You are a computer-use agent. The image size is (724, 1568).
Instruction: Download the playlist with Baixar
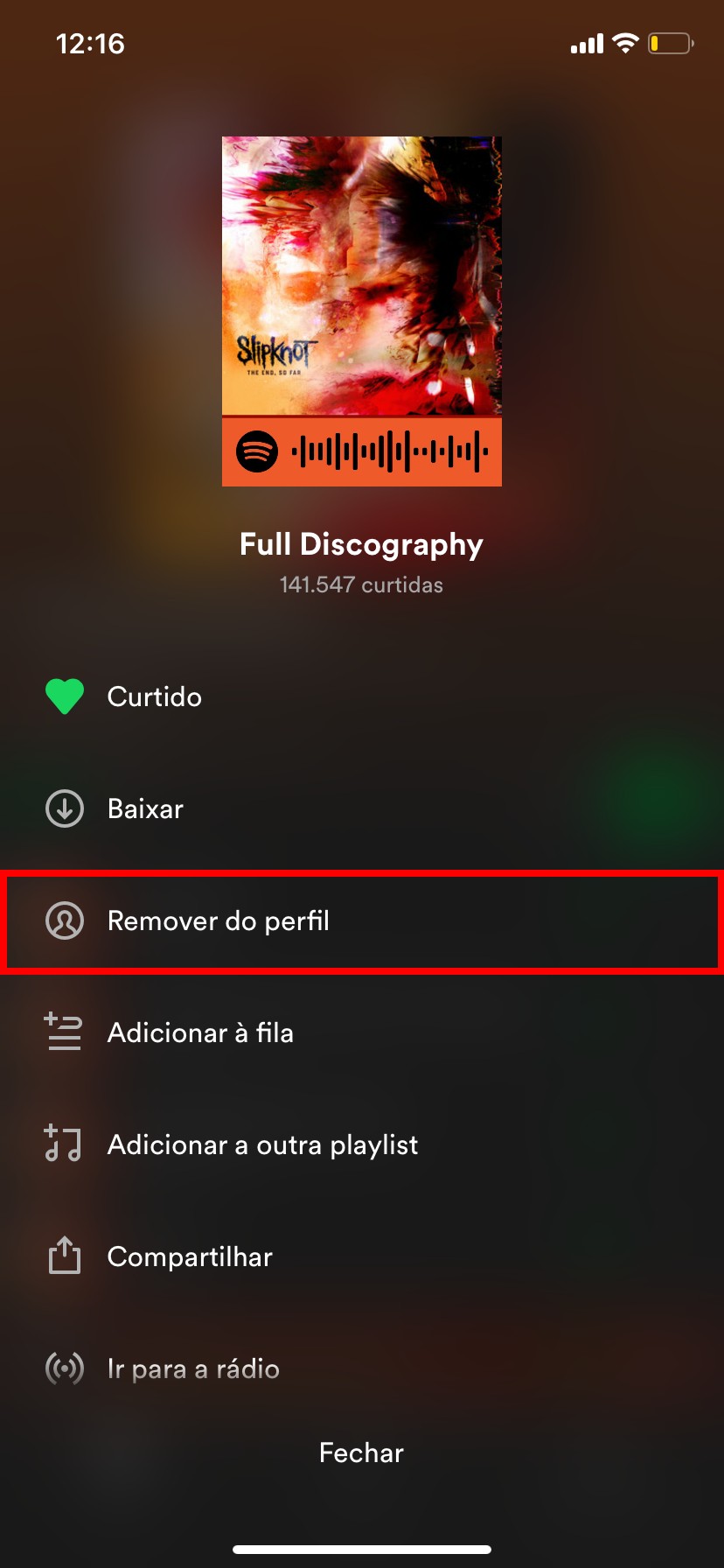coord(145,808)
